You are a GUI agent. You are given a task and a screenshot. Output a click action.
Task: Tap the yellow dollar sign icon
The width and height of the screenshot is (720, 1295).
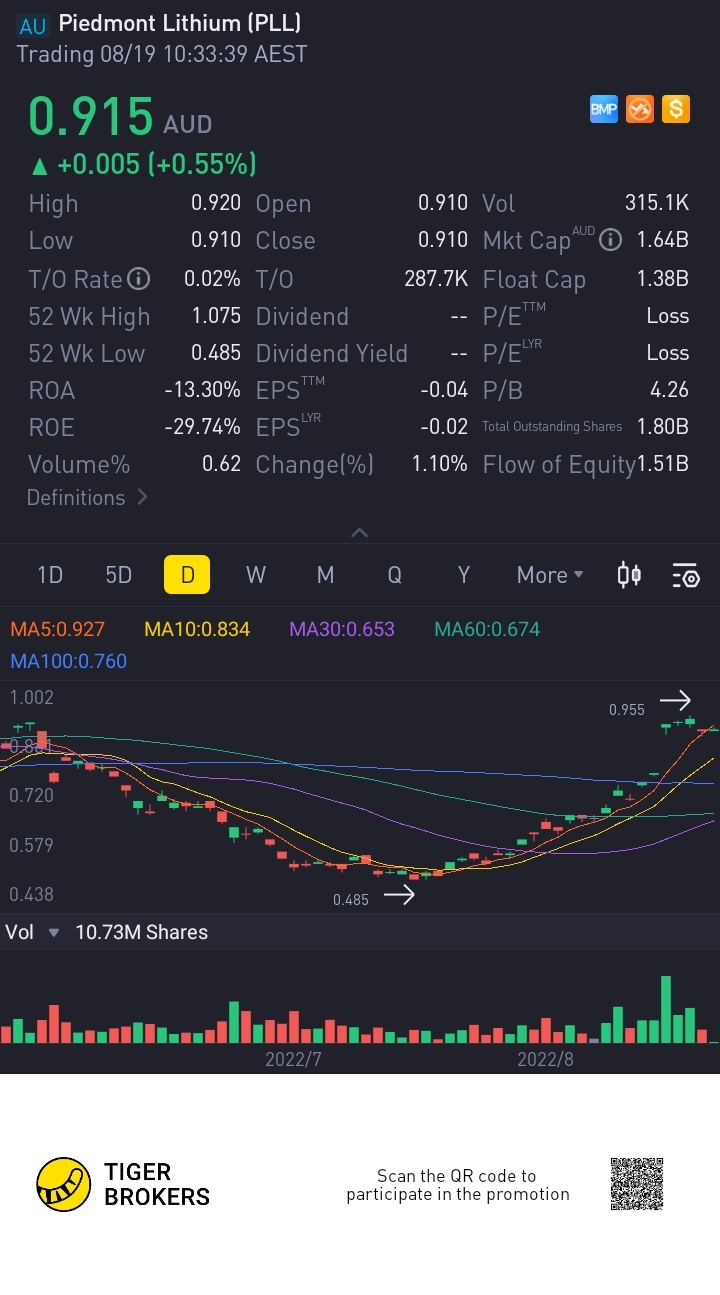[x=676, y=109]
